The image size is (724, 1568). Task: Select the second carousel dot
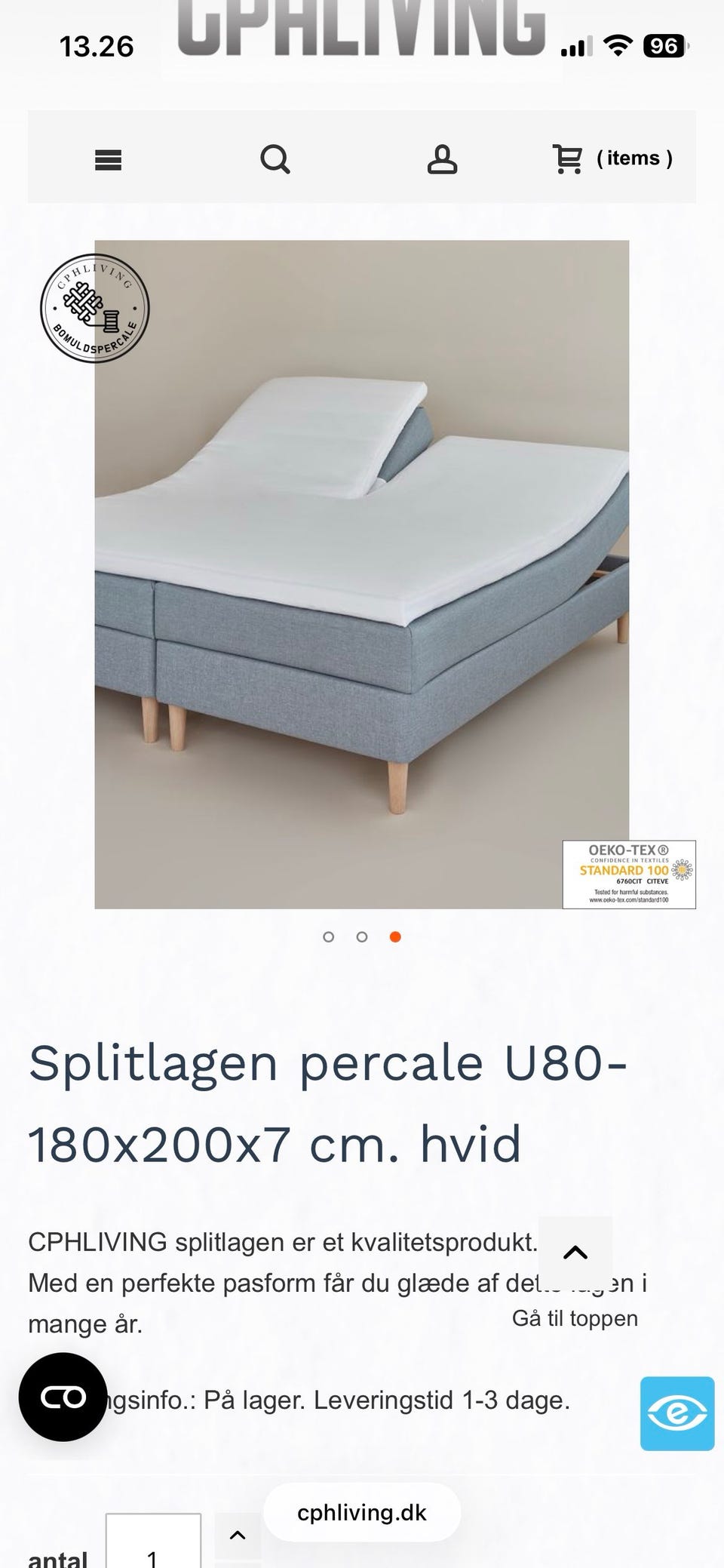point(362,936)
